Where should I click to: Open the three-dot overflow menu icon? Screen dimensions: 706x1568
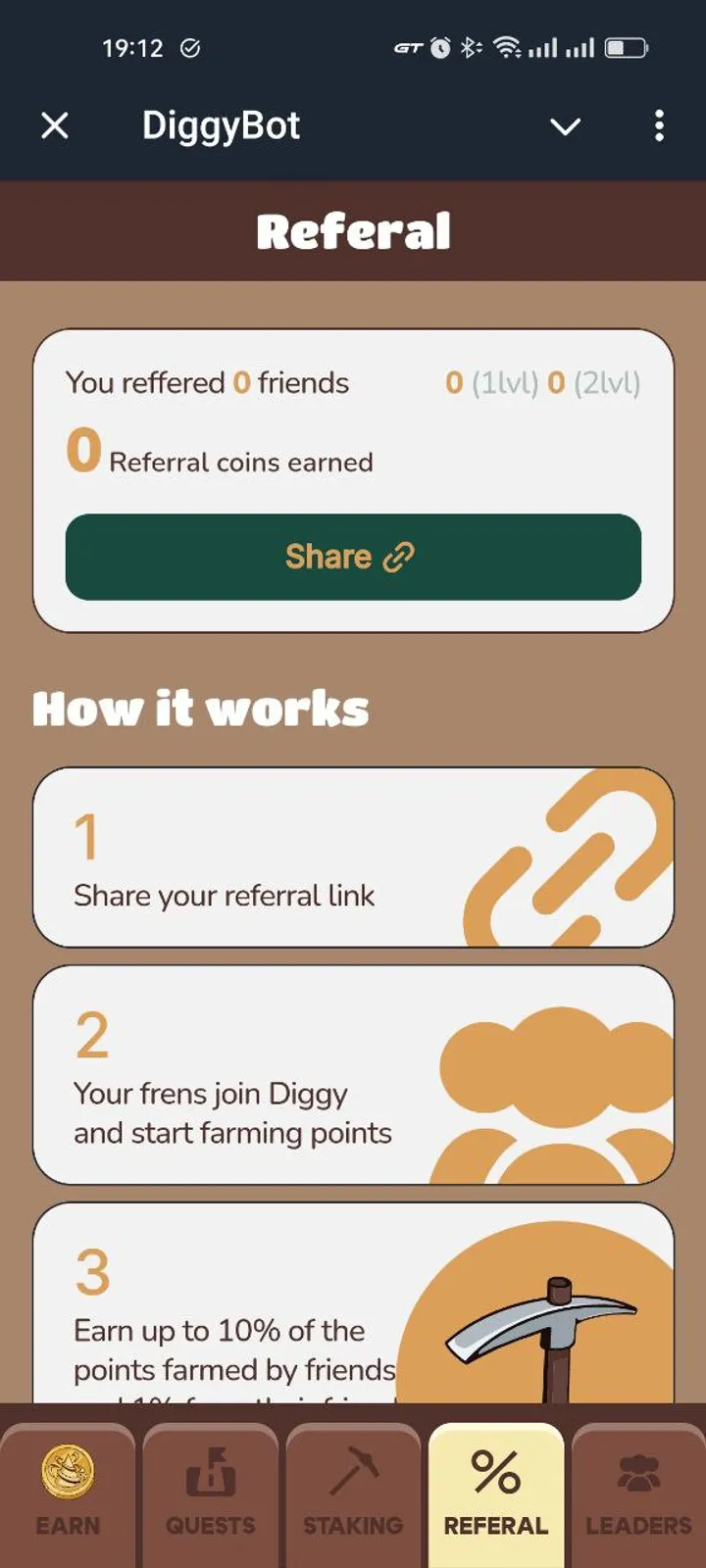point(659,125)
